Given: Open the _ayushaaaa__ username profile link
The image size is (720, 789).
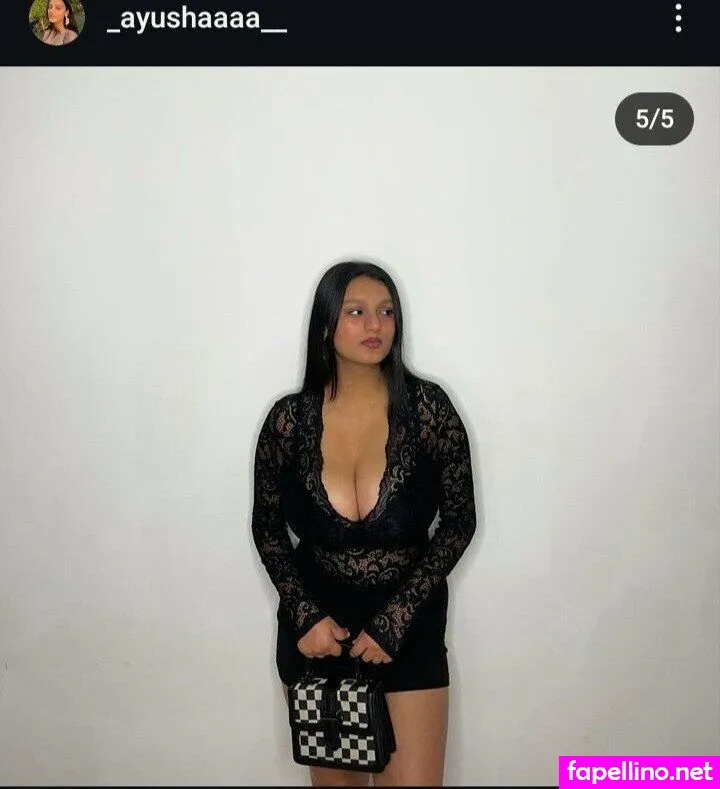Looking at the screenshot, I should point(197,21).
